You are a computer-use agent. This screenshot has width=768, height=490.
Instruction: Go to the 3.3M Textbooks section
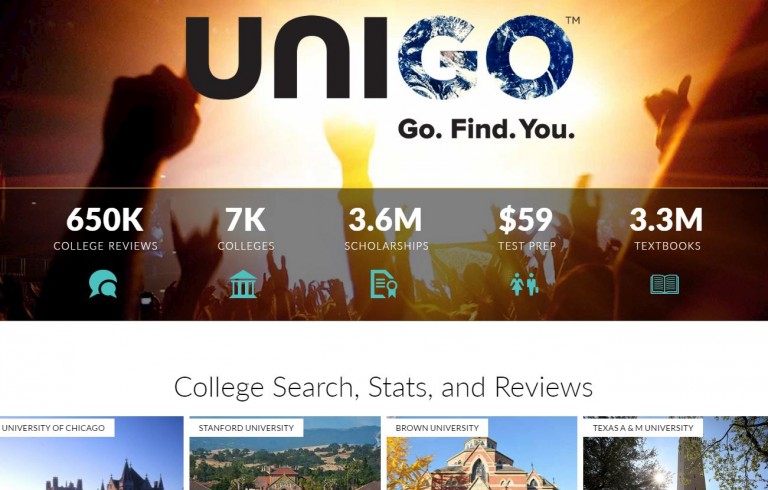pyautogui.click(x=666, y=251)
